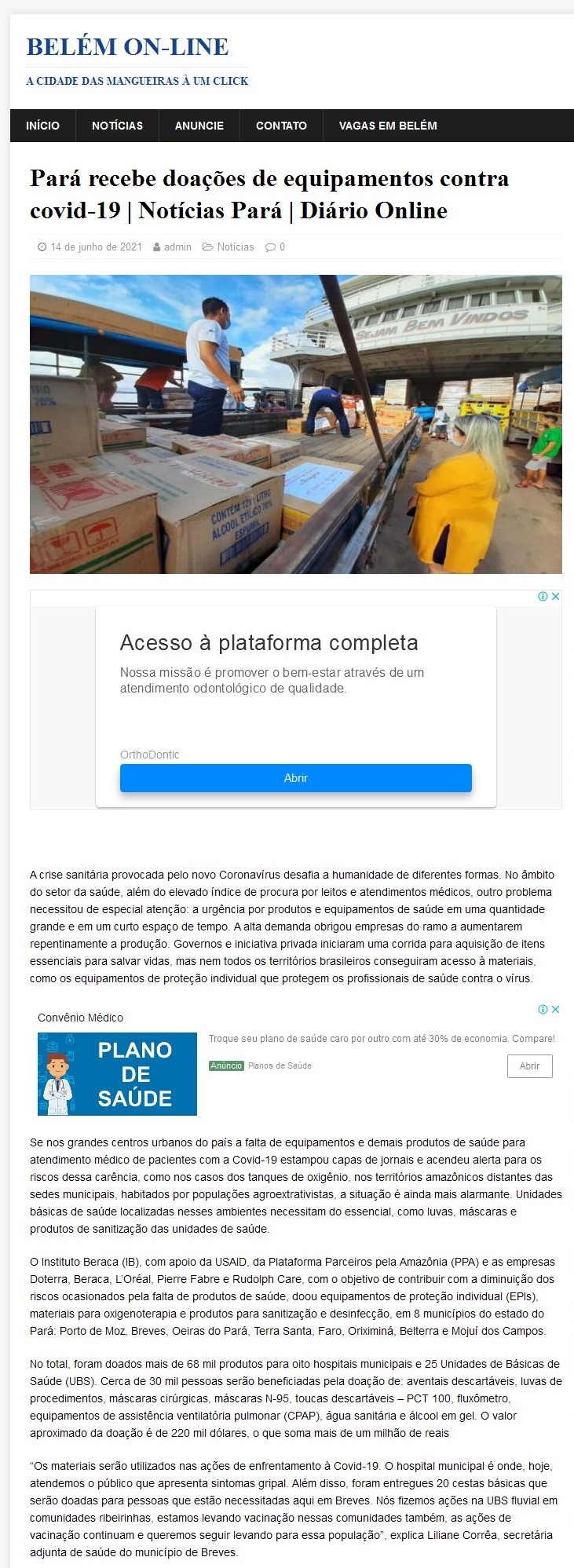The image size is (574, 1568).
Task: Open the Notícias category link
Action: 236,247
